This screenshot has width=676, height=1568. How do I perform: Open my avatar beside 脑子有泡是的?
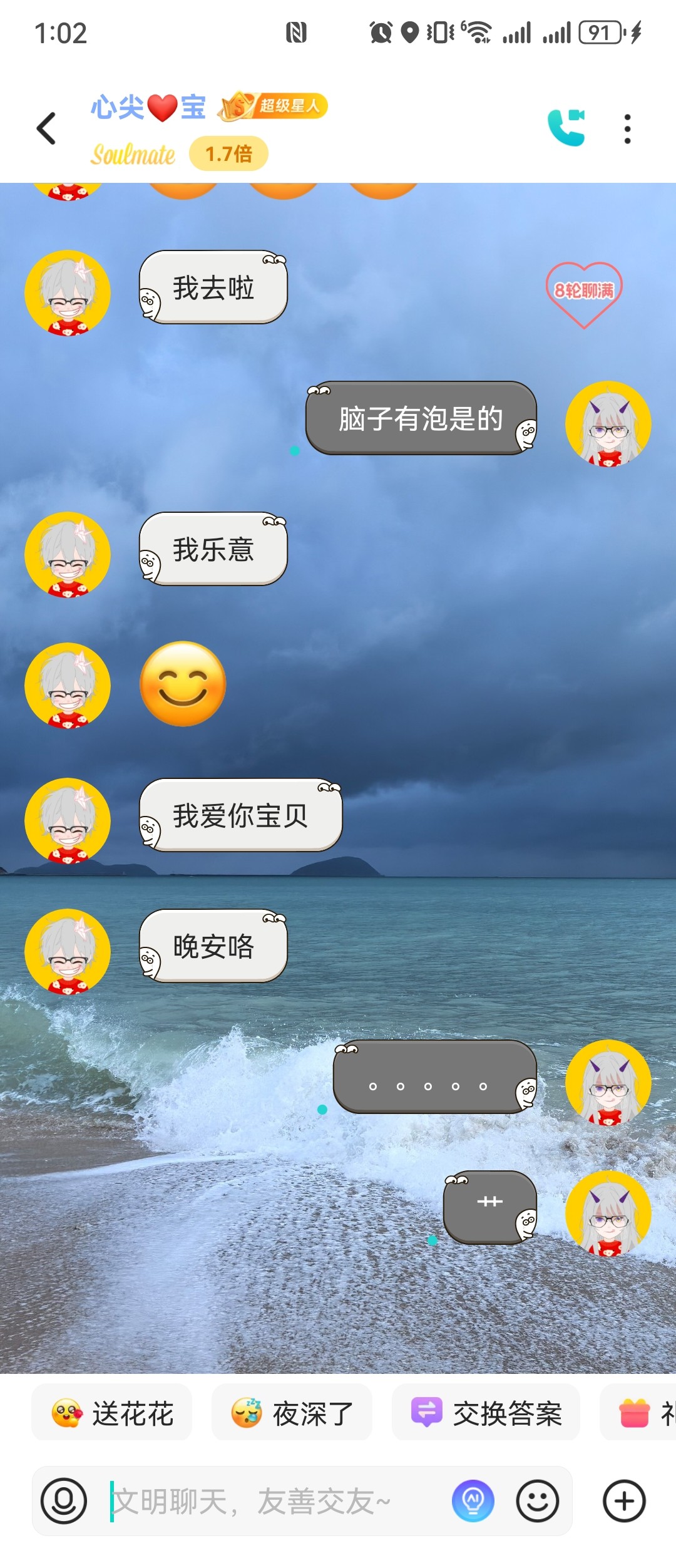point(608,424)
